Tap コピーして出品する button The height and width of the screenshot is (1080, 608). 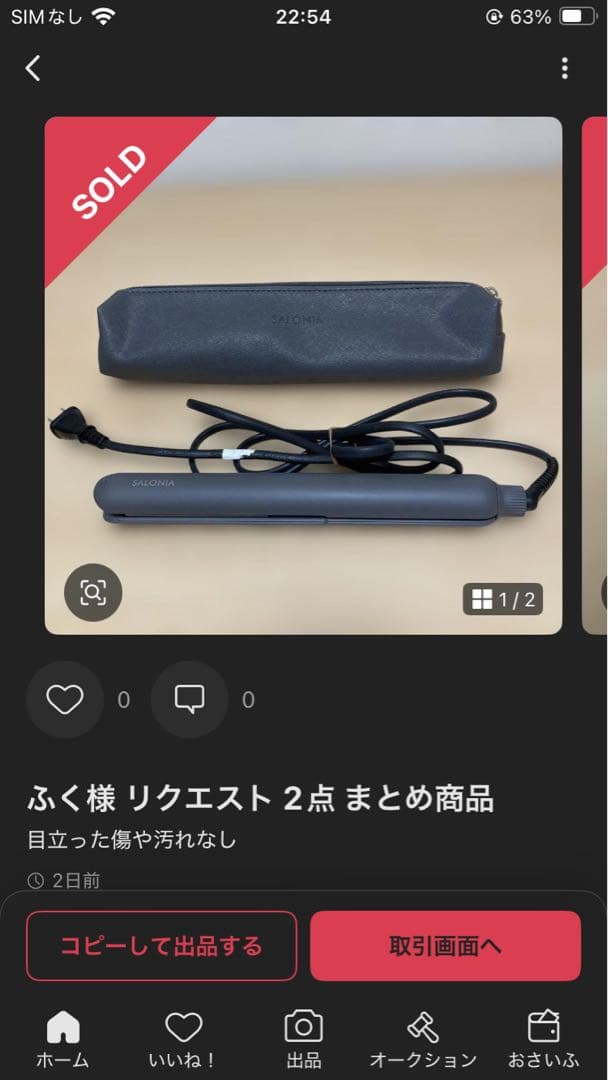[x=162, y=945]
